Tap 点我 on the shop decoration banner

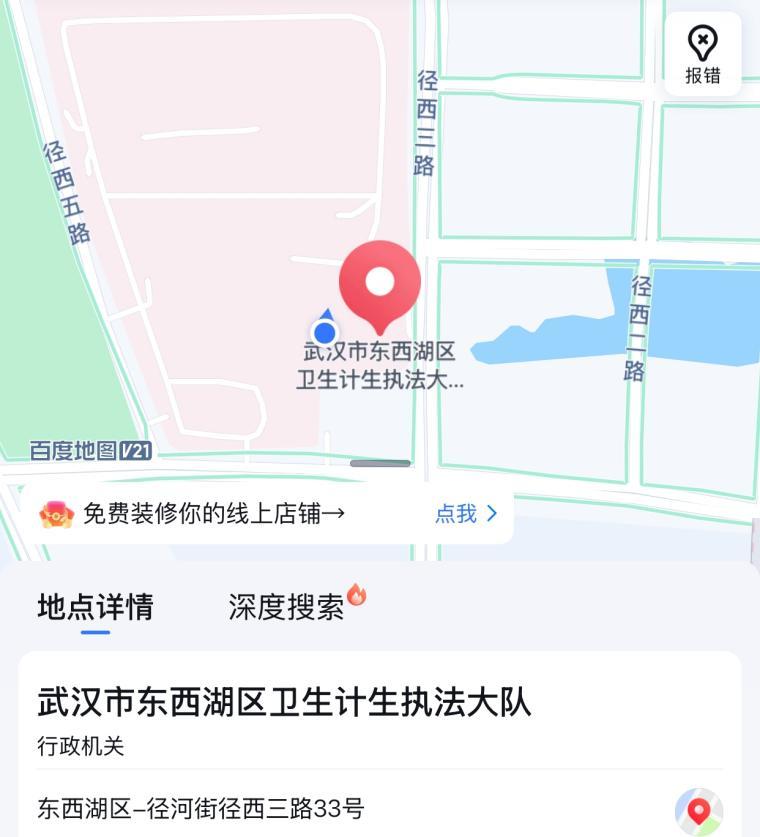[465, 514]
